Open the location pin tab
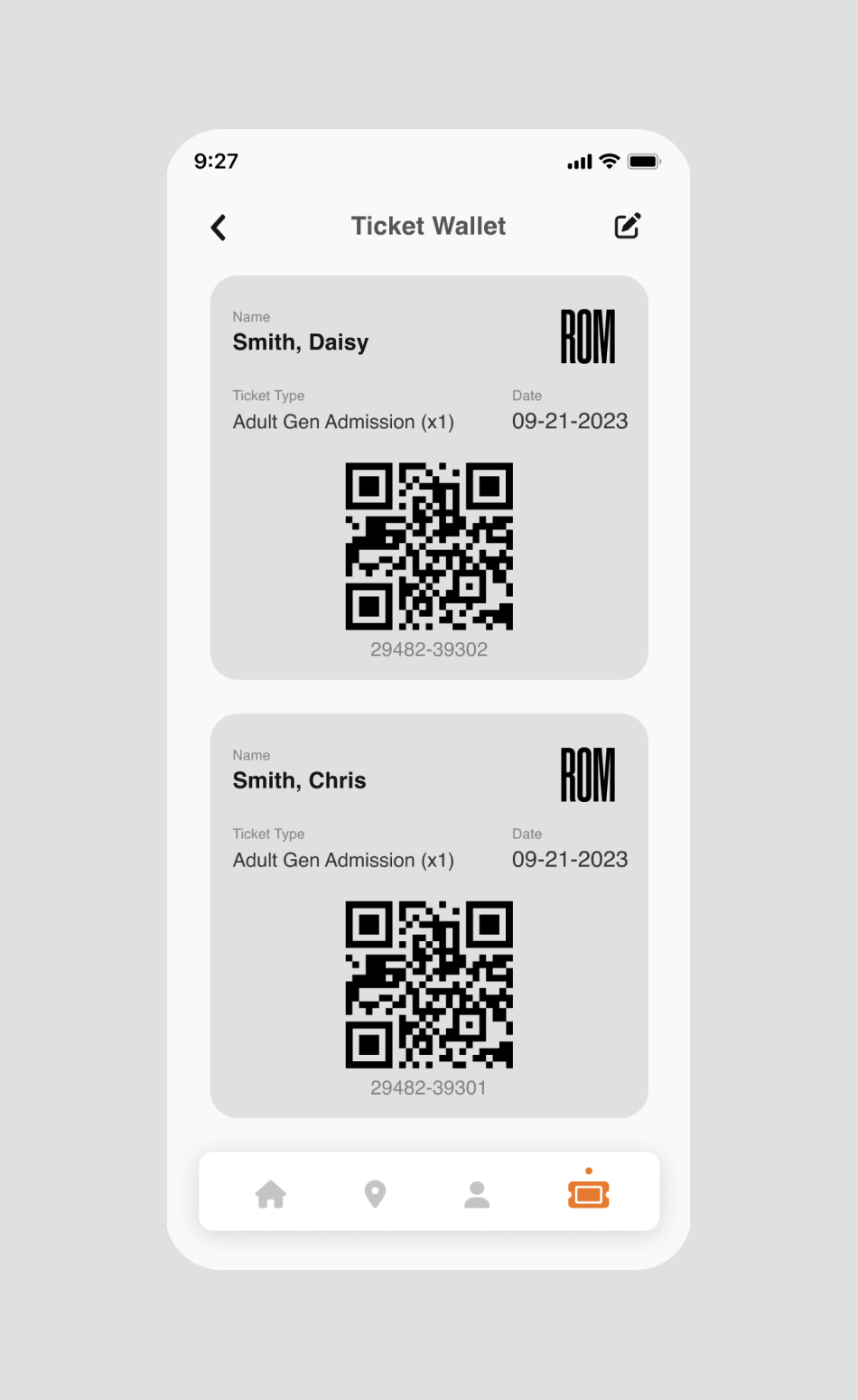858x1400 pixels. point(375,1194)
